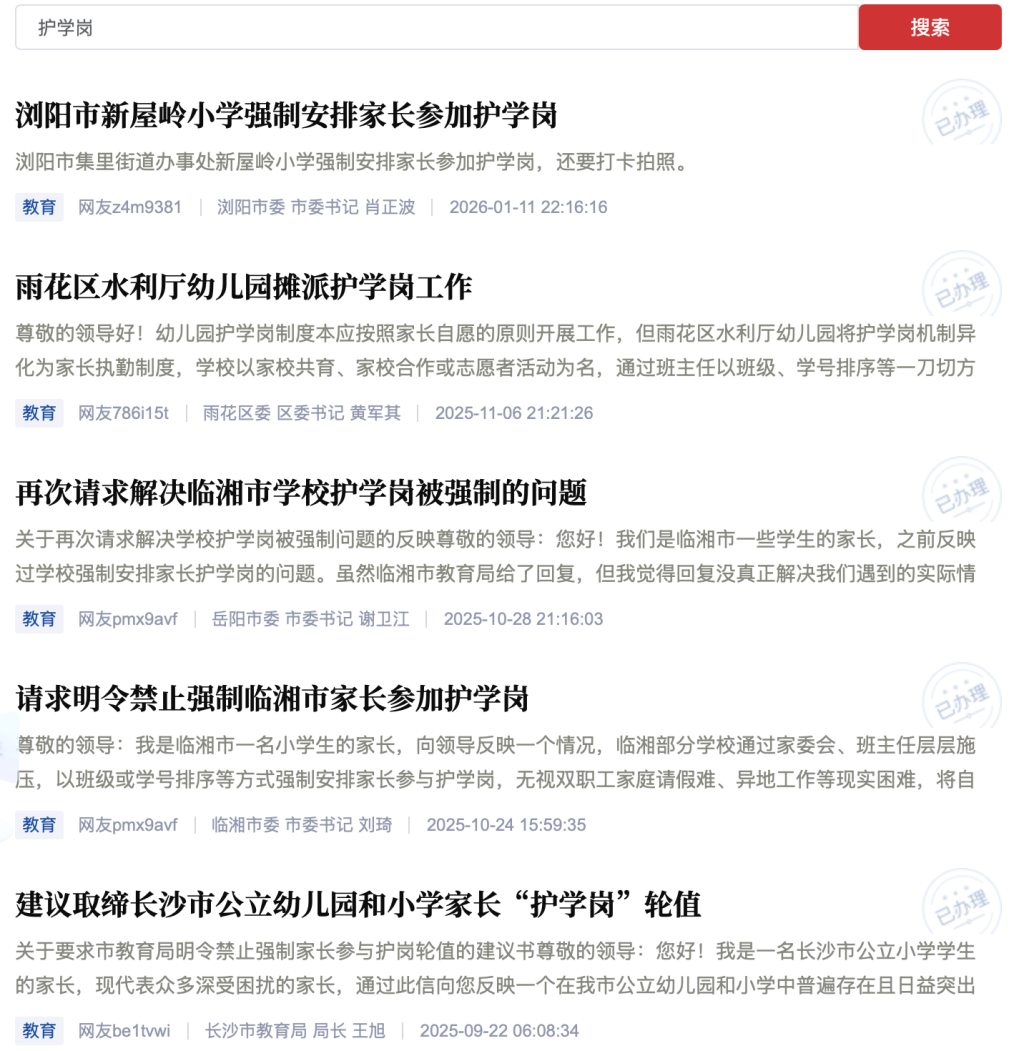This screenshot has height=1051, width=1024.
Task: Select the 教育 tag under the last post
Action: click(38, 1030)
